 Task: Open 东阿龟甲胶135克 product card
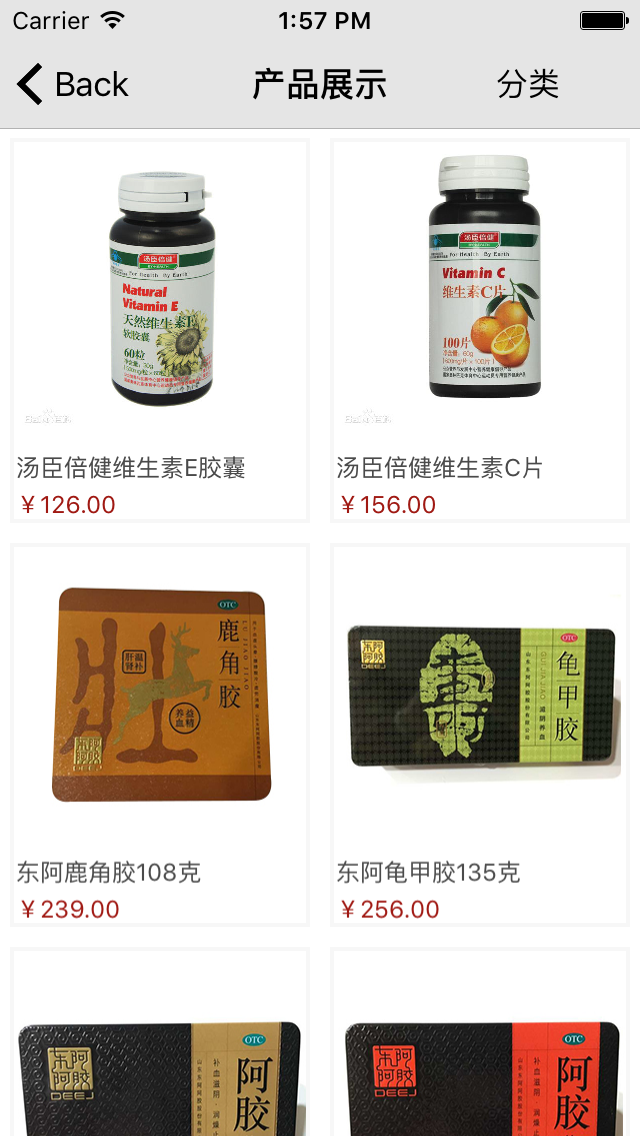(480, 735)
